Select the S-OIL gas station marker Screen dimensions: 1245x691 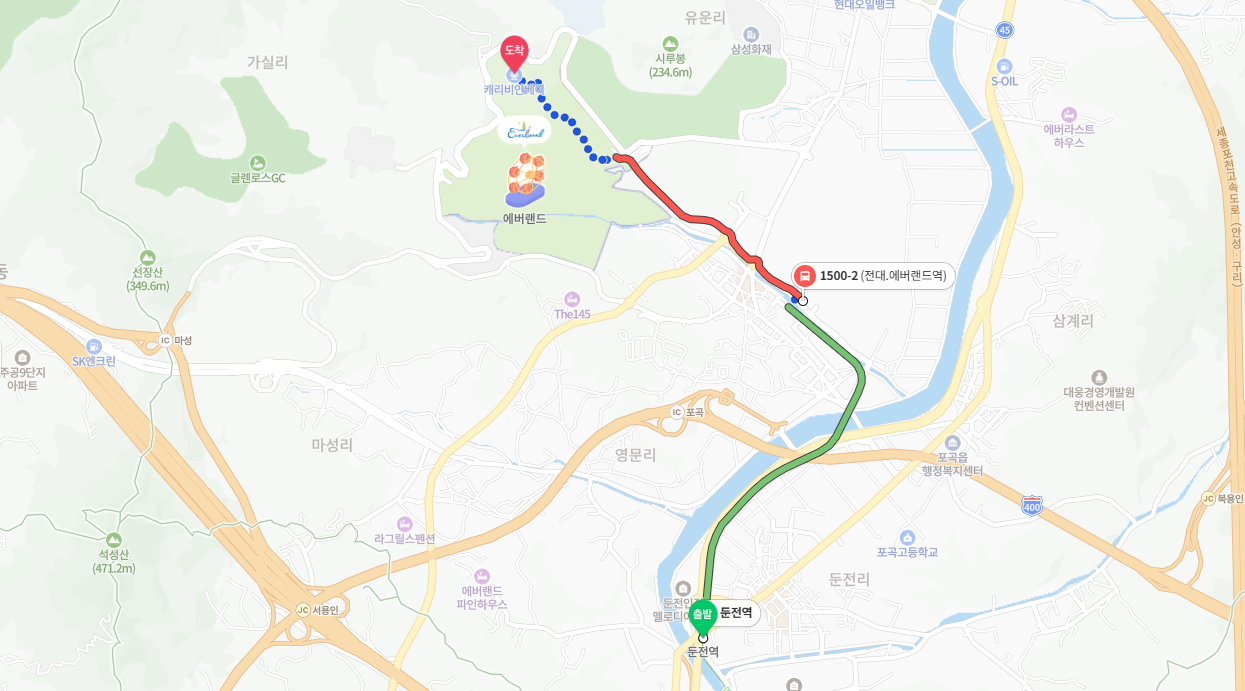point(1004,66)
